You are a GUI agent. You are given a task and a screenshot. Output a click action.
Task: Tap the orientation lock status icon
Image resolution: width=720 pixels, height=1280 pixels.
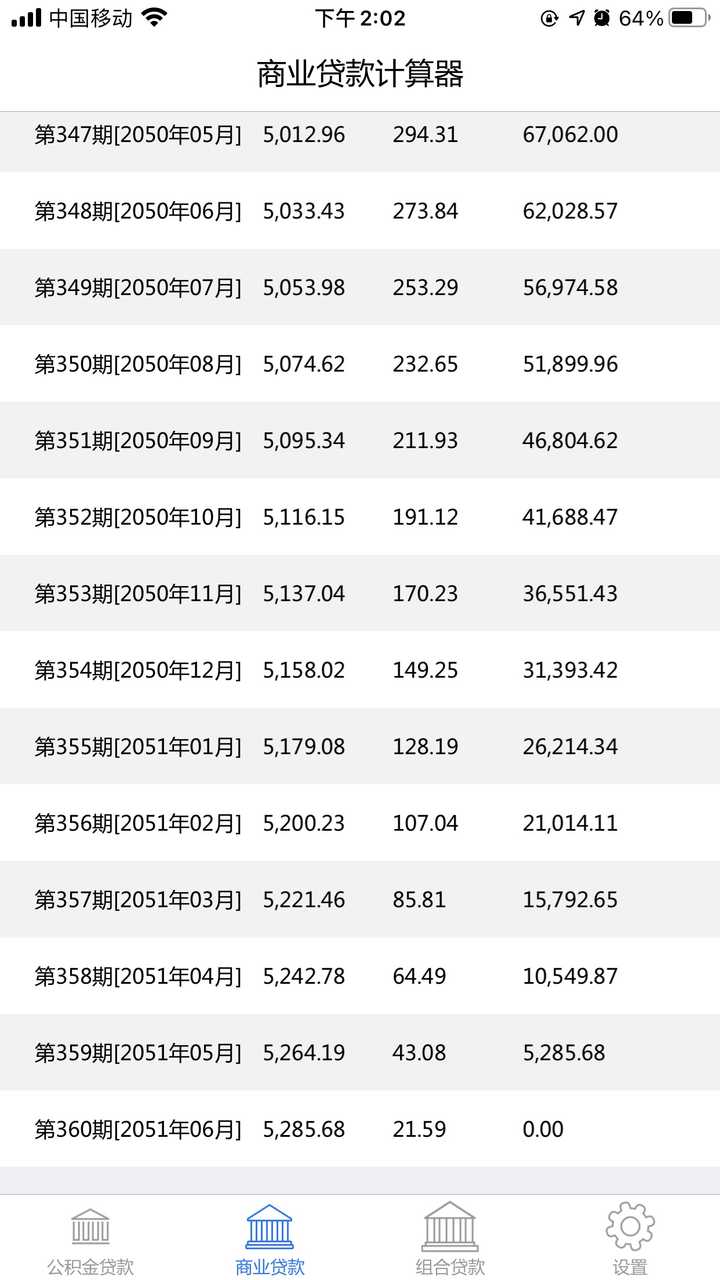click(x=548, y=17)
